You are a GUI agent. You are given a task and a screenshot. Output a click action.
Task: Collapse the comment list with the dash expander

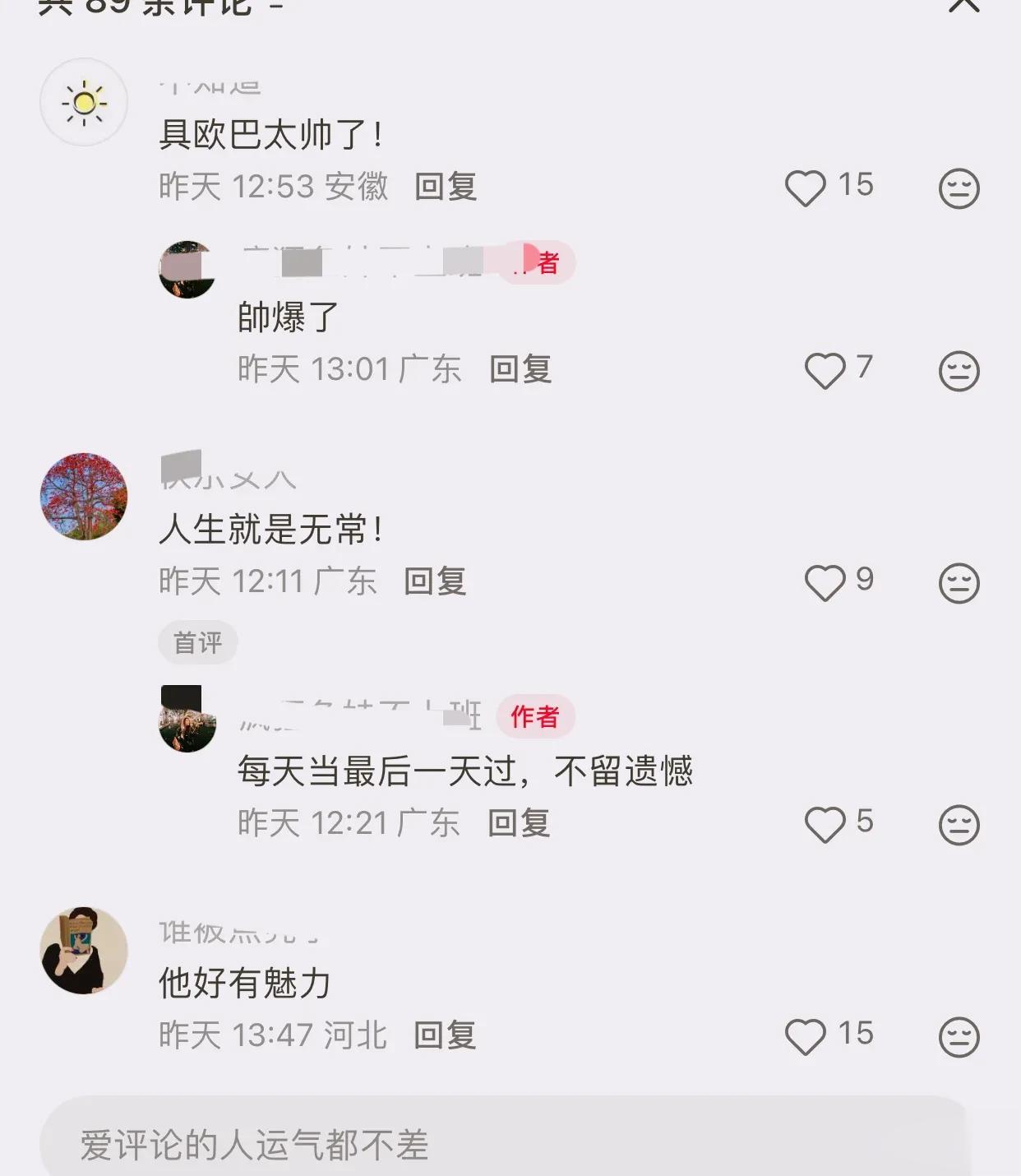[x=275, y=8]
